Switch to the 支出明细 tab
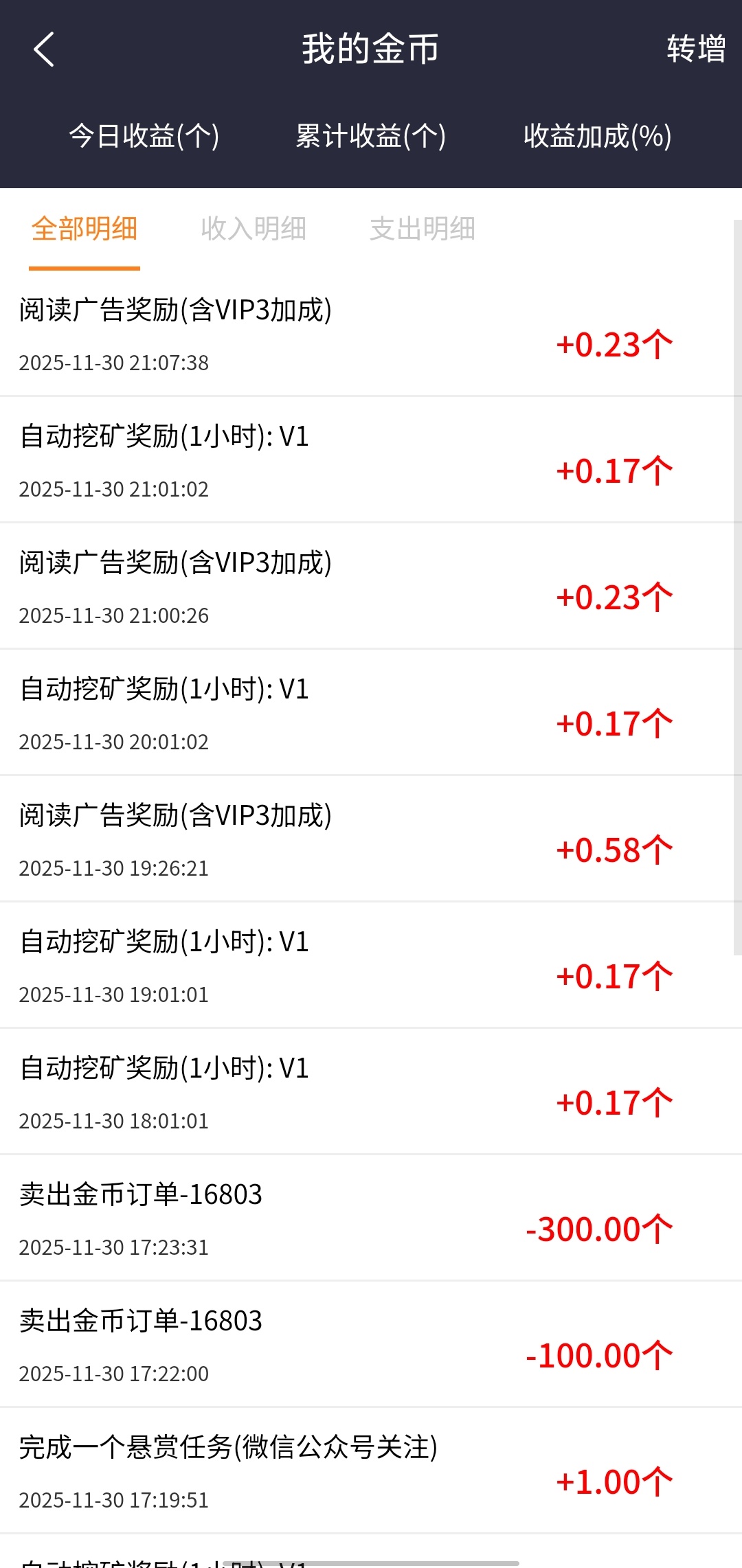 [x=423, y=229]
